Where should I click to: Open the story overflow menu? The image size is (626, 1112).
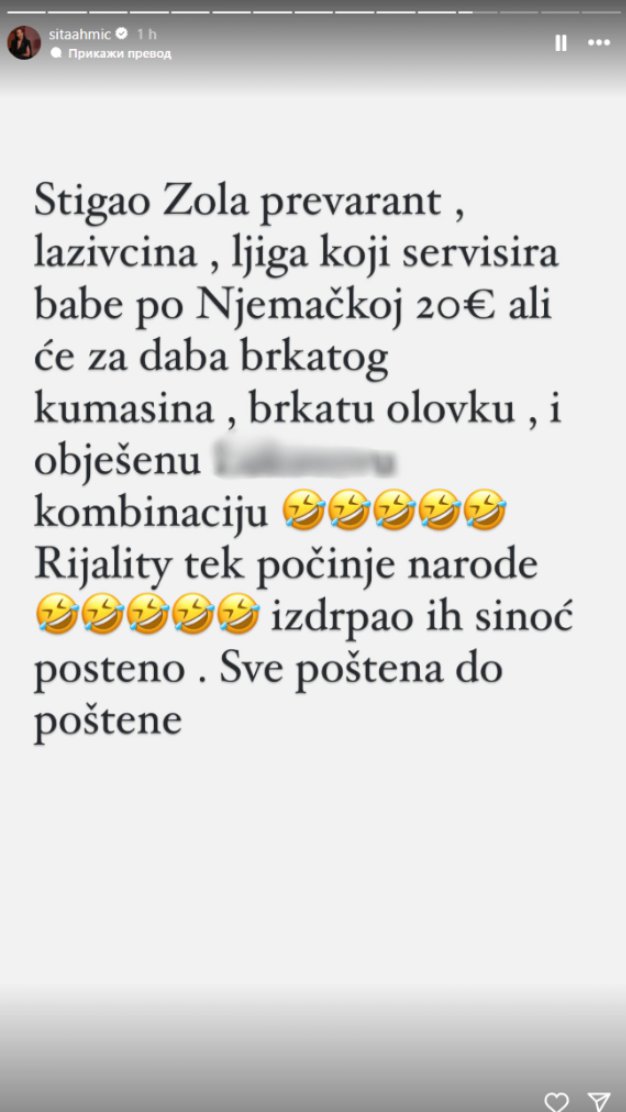click(599, 42)
